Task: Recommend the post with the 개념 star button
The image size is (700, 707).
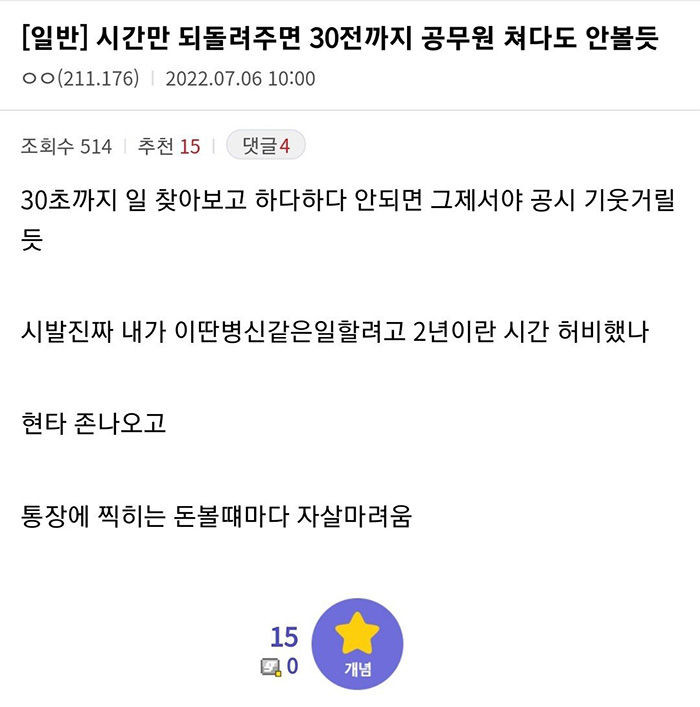Action: coord(357,643)
